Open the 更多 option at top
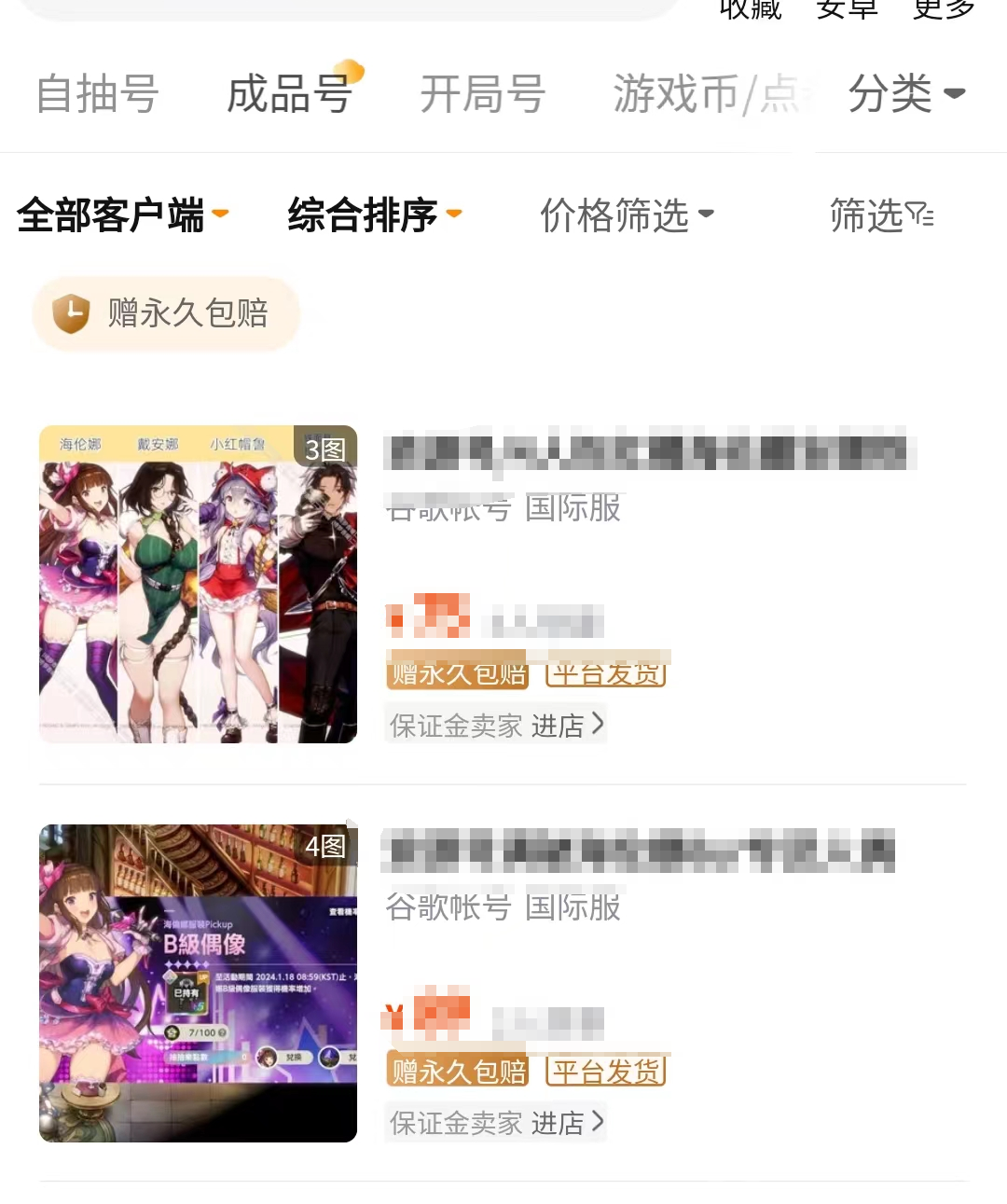The height and width of the screenshot is (1204, 1007). click(943, 9)
